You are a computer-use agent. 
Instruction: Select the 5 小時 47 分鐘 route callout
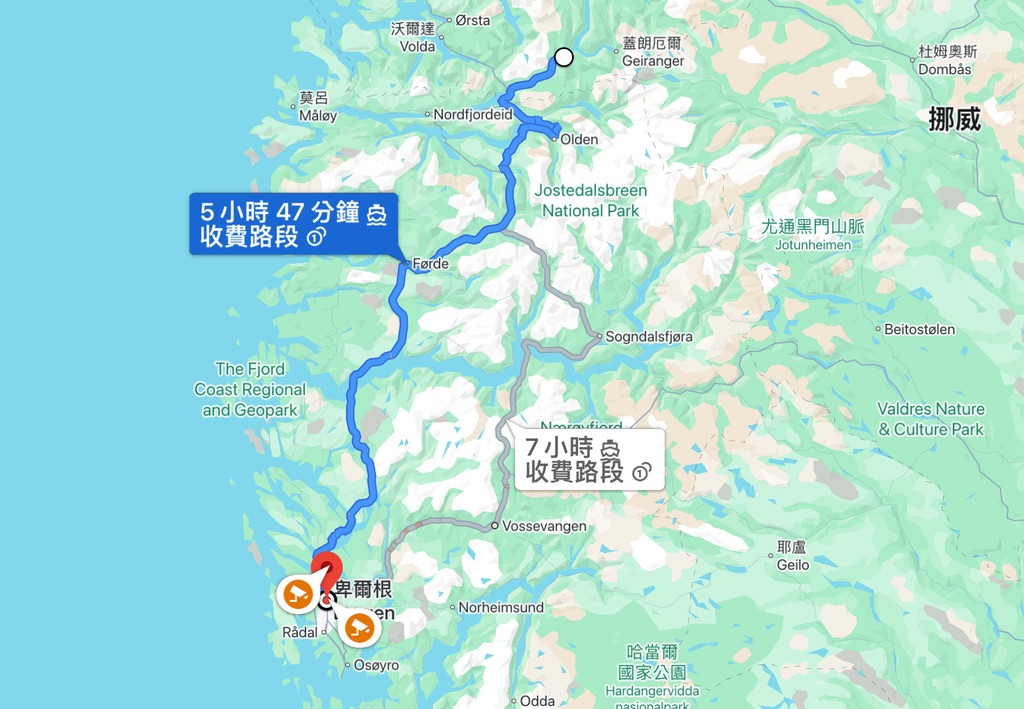click(293, 225)
